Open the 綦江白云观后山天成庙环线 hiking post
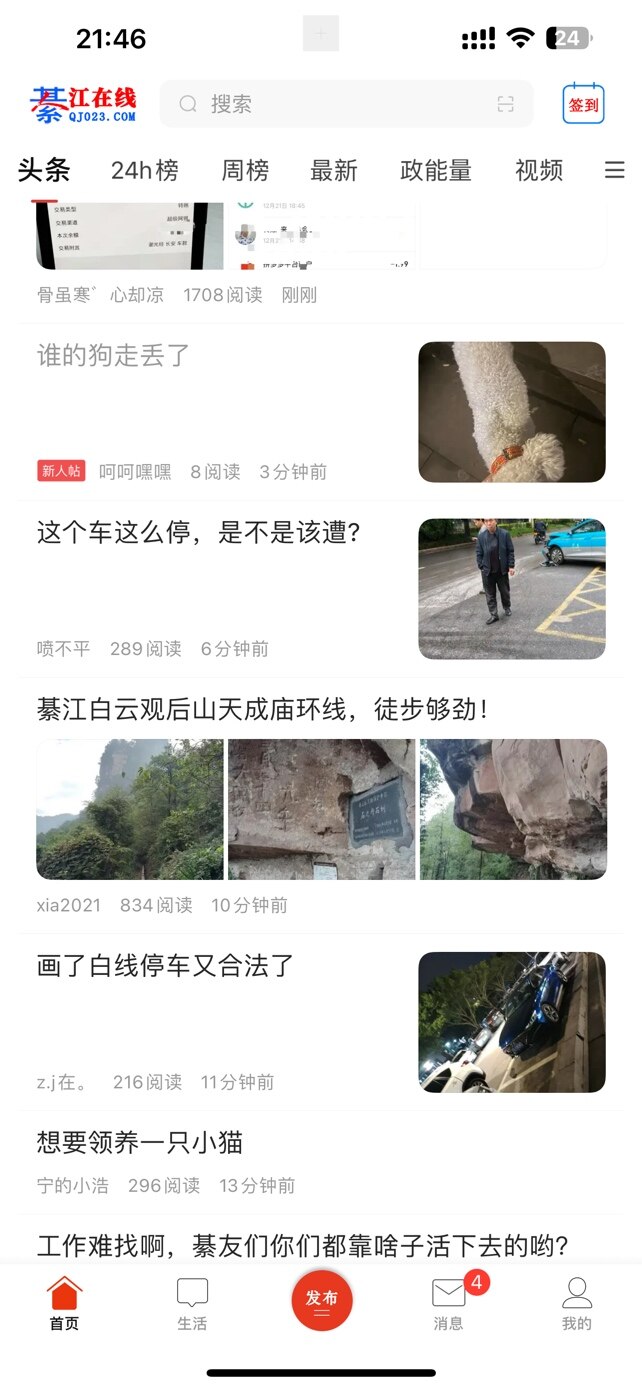Viewport: 642px width, 1389px height. tap(263, 710)
